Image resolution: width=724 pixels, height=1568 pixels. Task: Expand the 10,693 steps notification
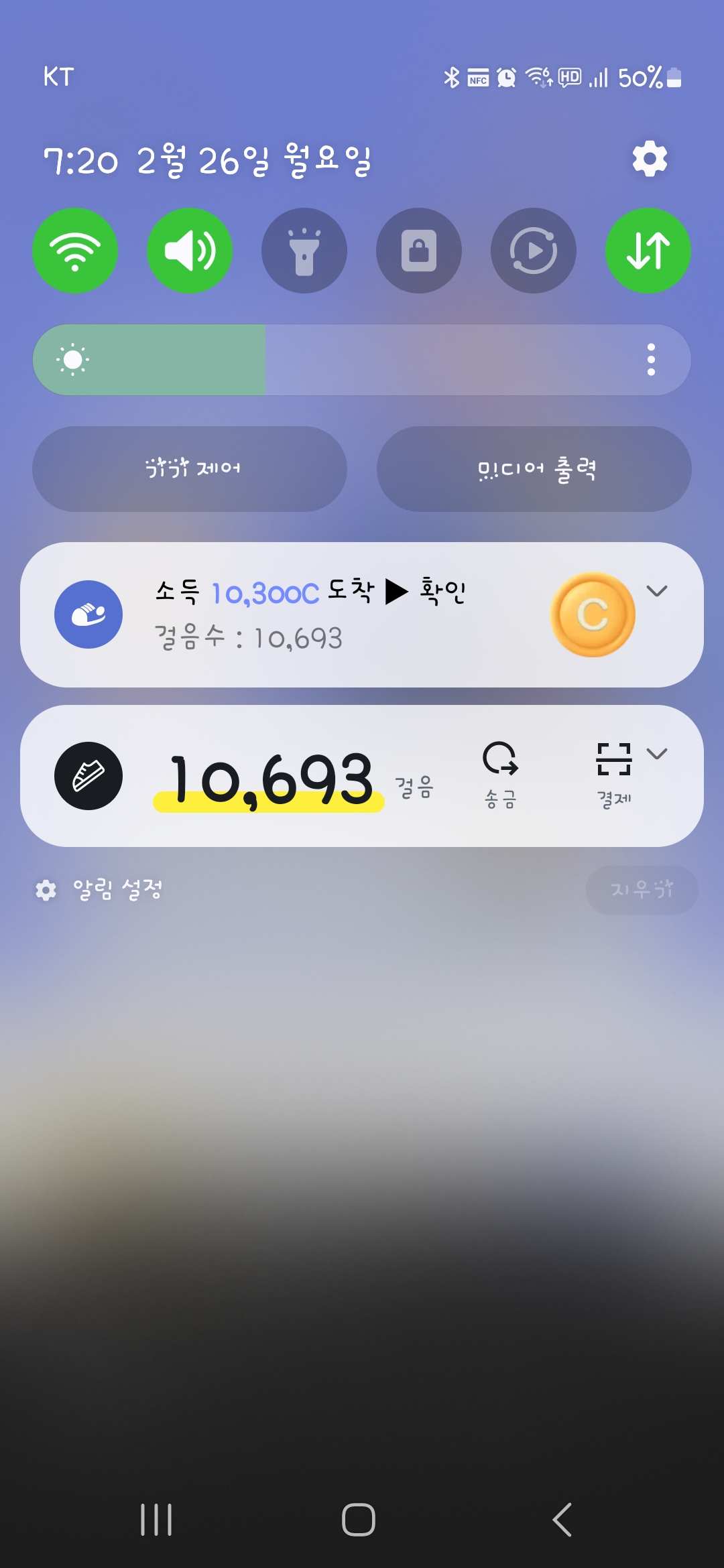point(657,754)
